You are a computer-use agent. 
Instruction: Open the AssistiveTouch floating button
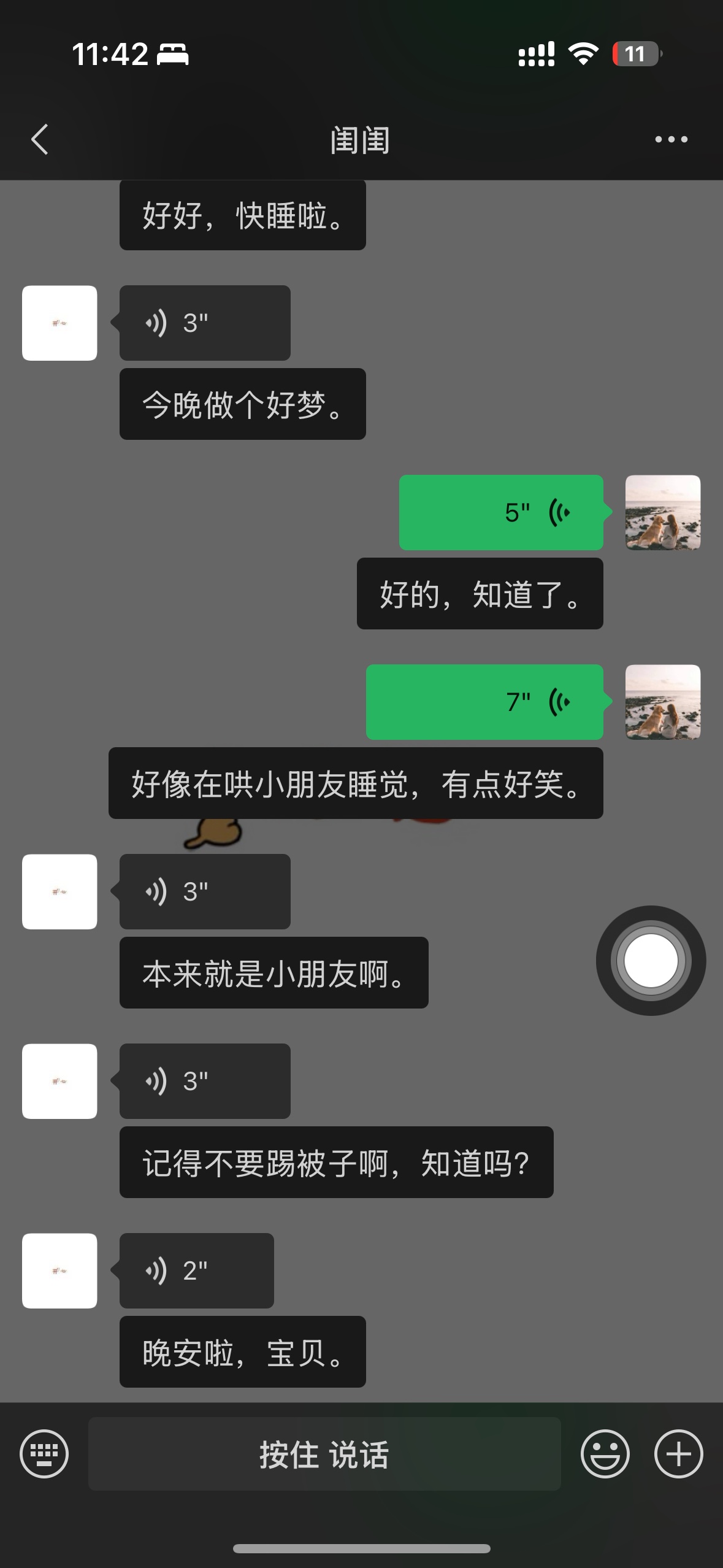651,961
